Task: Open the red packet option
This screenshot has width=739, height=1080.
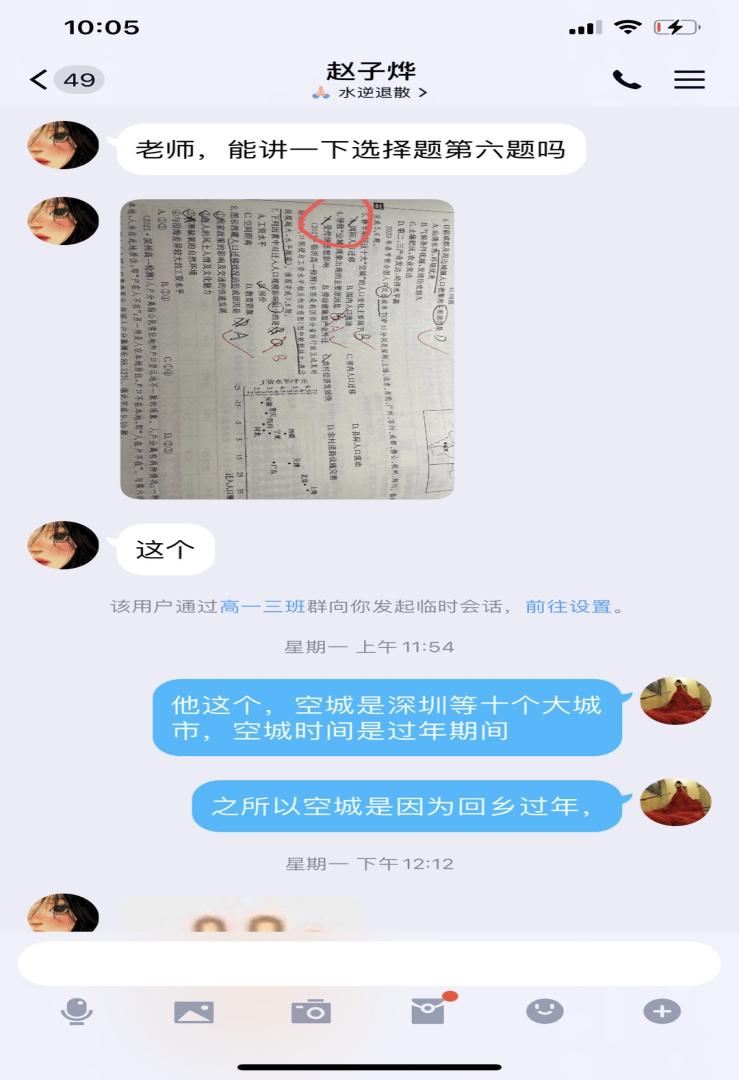Action: (428, 1011)
